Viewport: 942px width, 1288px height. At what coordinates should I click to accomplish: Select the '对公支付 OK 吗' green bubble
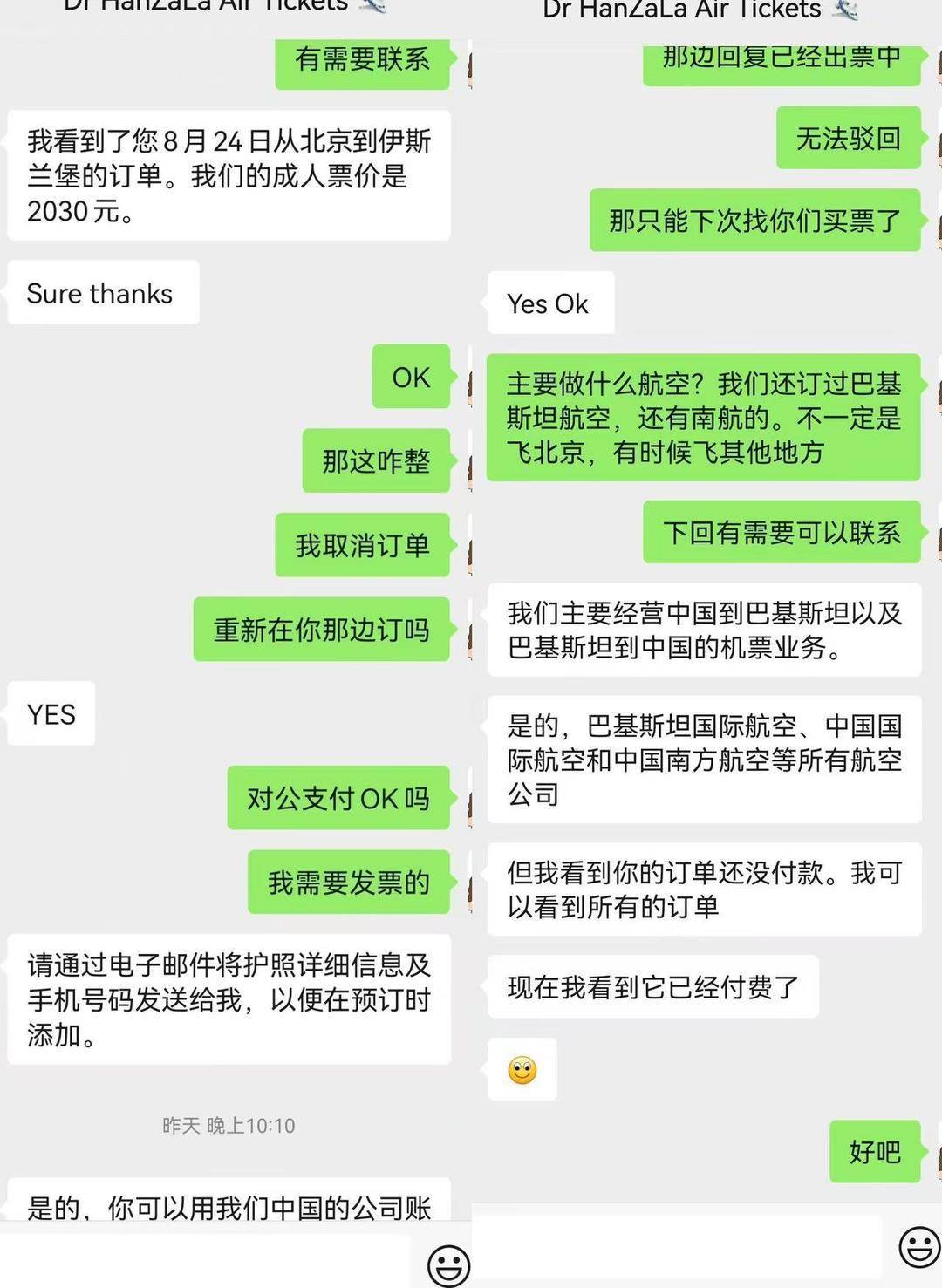tap(339, 798)
